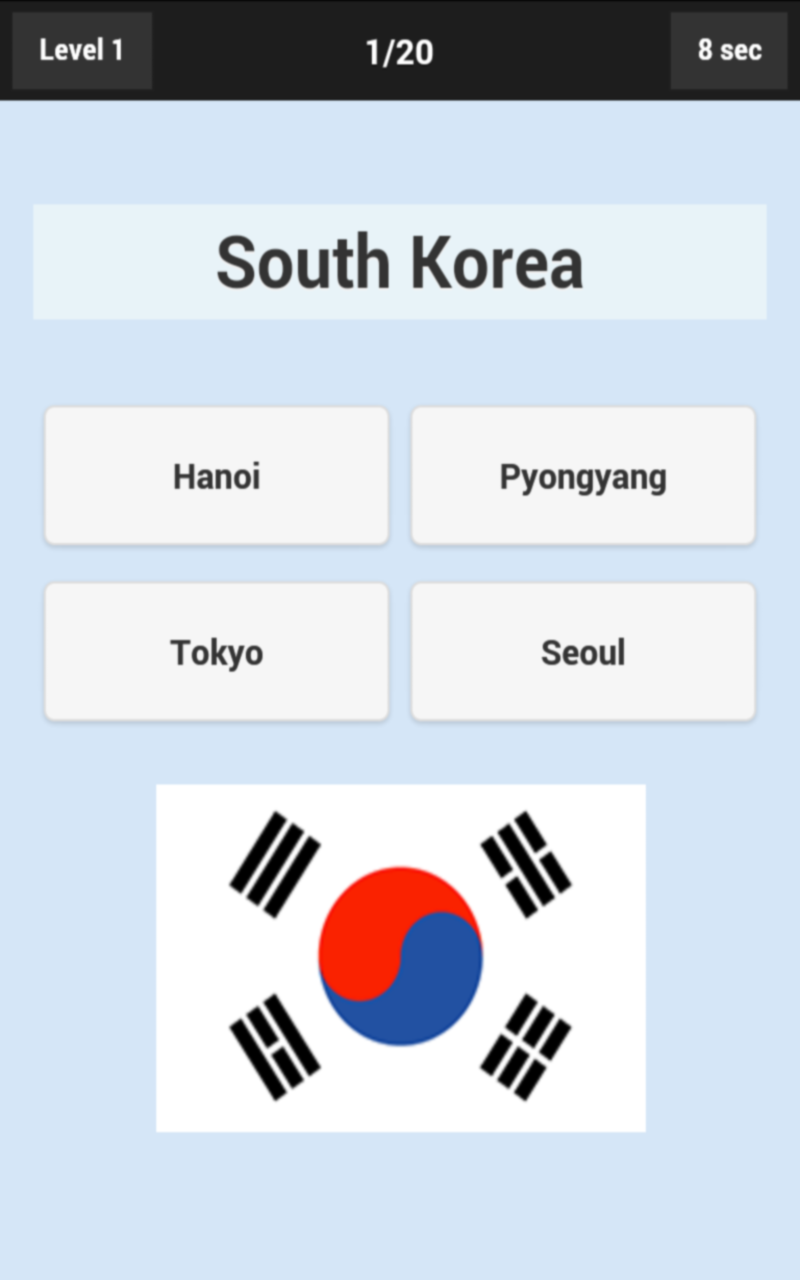Click the South Korea question banner
This screenshot has height=1280, width=800.
click(x=400, y=261)
